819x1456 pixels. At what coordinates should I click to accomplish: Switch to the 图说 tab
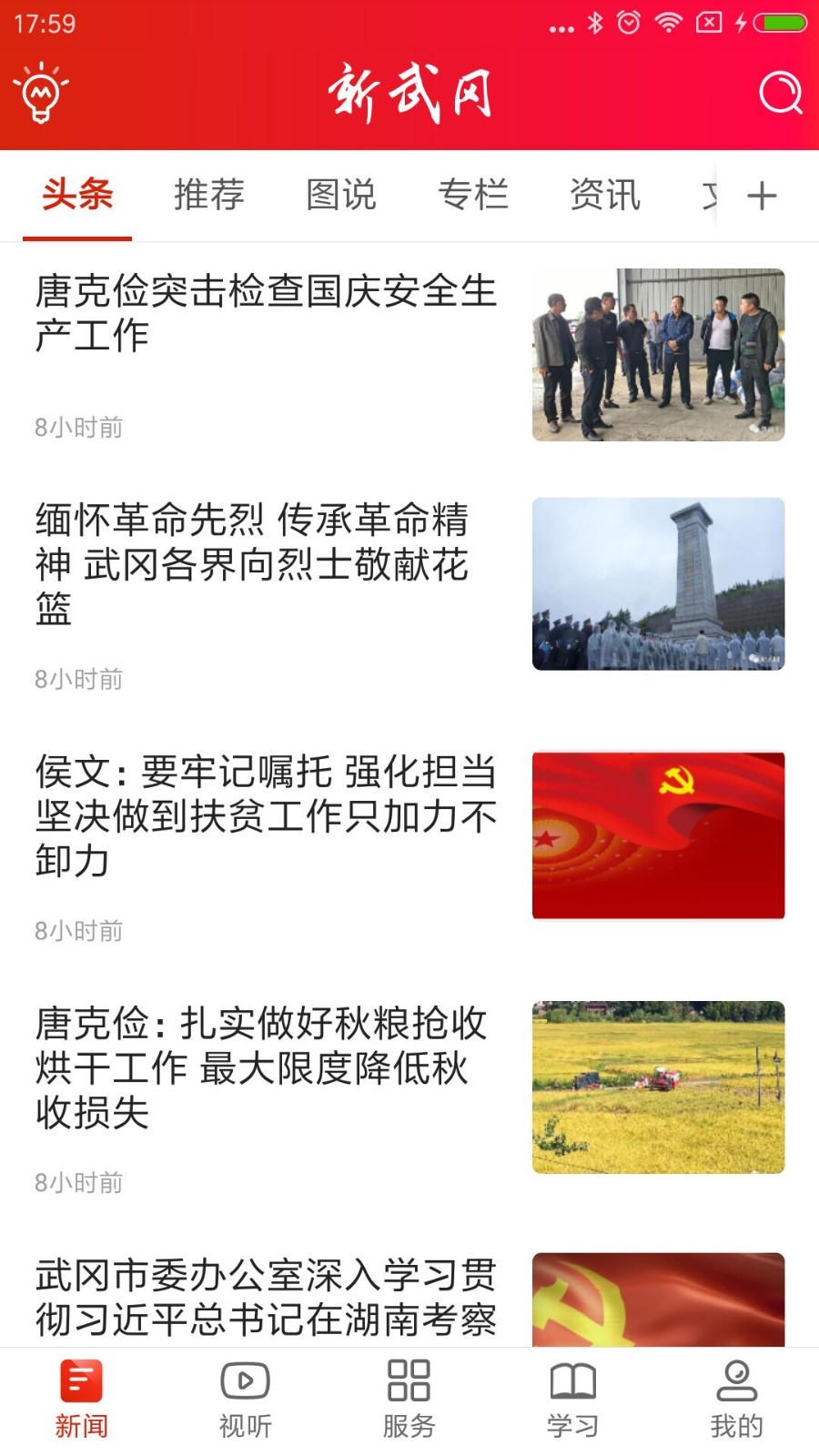pos(341,195)
